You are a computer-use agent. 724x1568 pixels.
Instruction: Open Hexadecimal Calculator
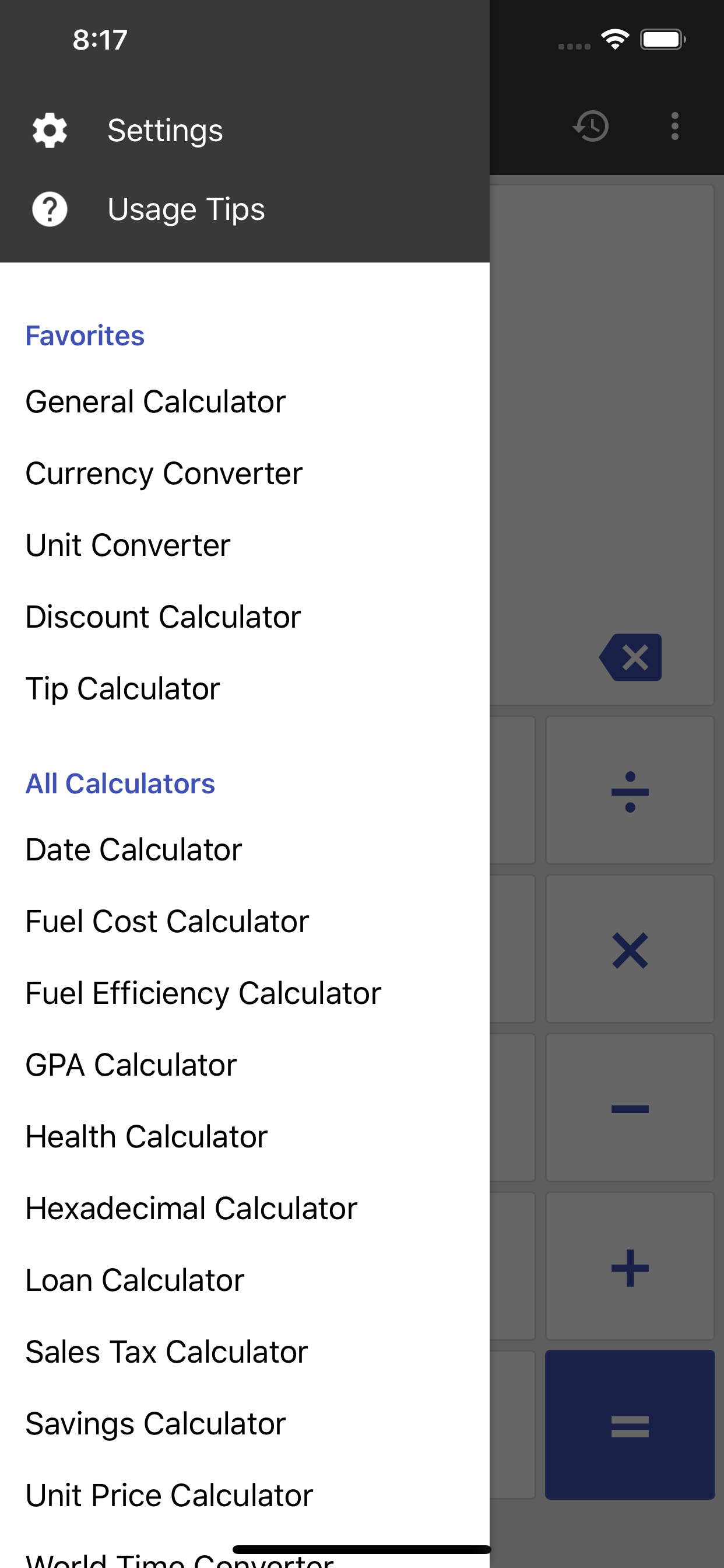tap(245, 1209)
